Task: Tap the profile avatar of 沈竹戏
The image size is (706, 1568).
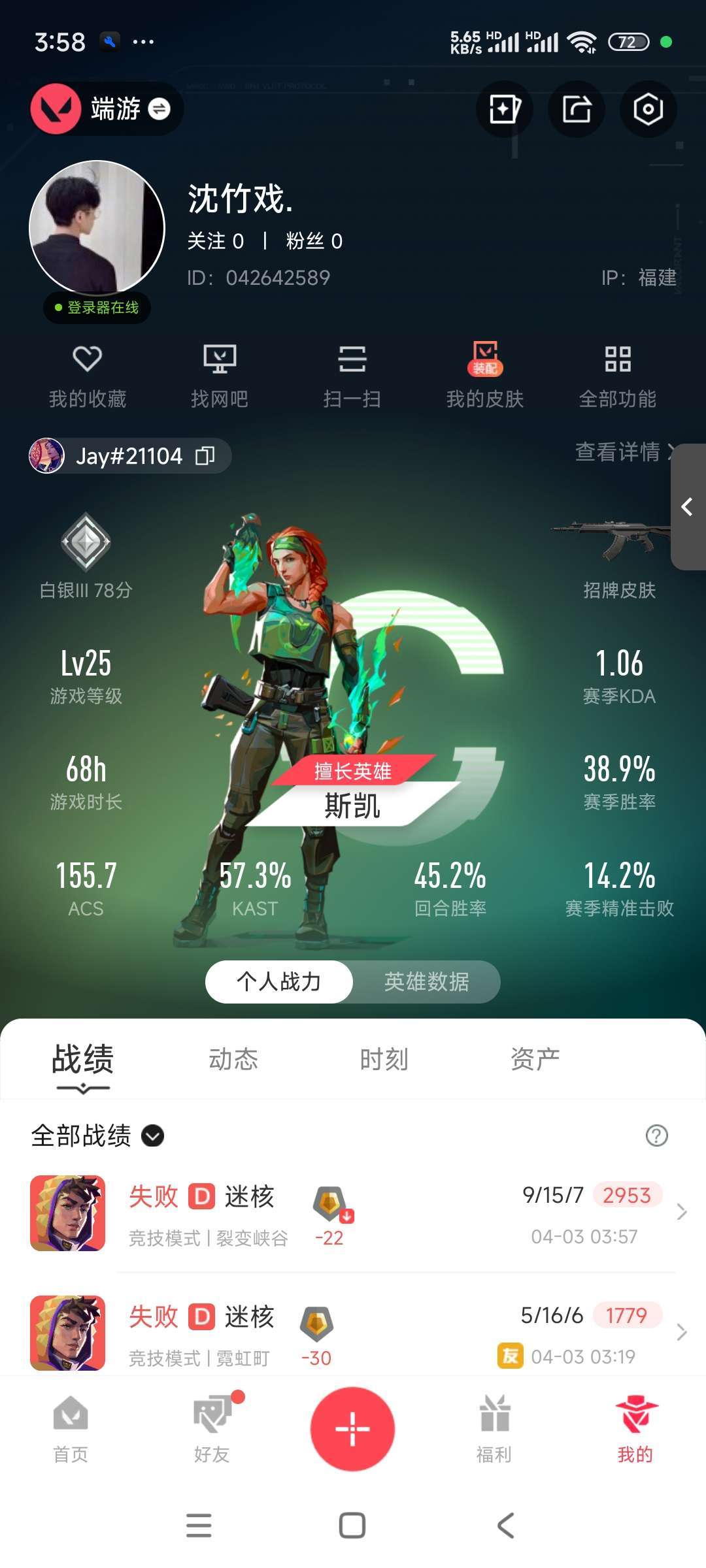Action: (97, 229)
